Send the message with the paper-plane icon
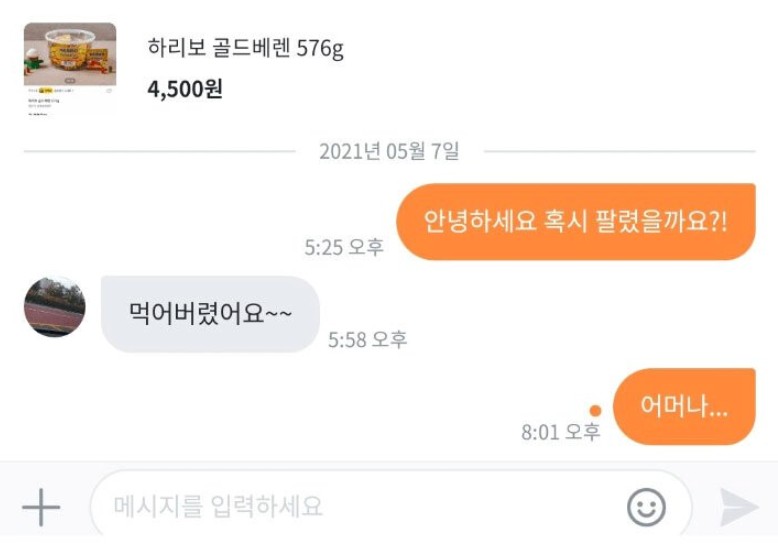 738,508
